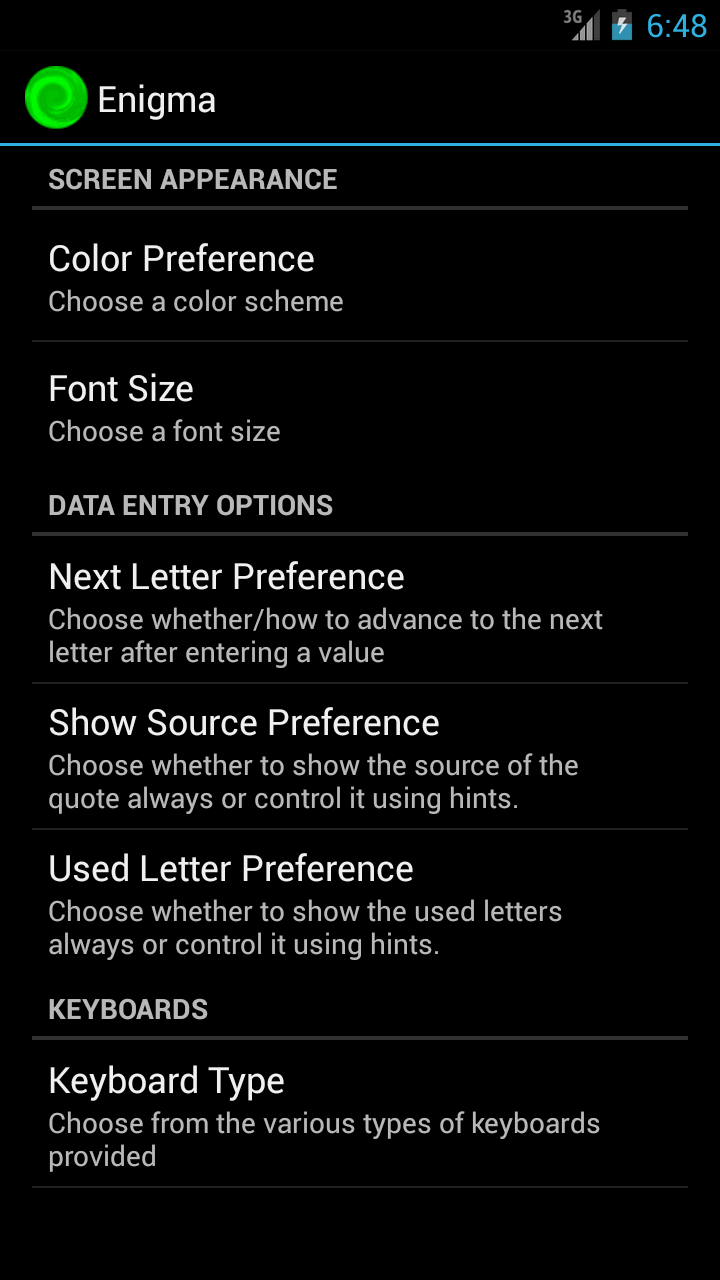720x1280 pixels.
Task: Tap the Enigma title text
Action: (x=156, y=97)
